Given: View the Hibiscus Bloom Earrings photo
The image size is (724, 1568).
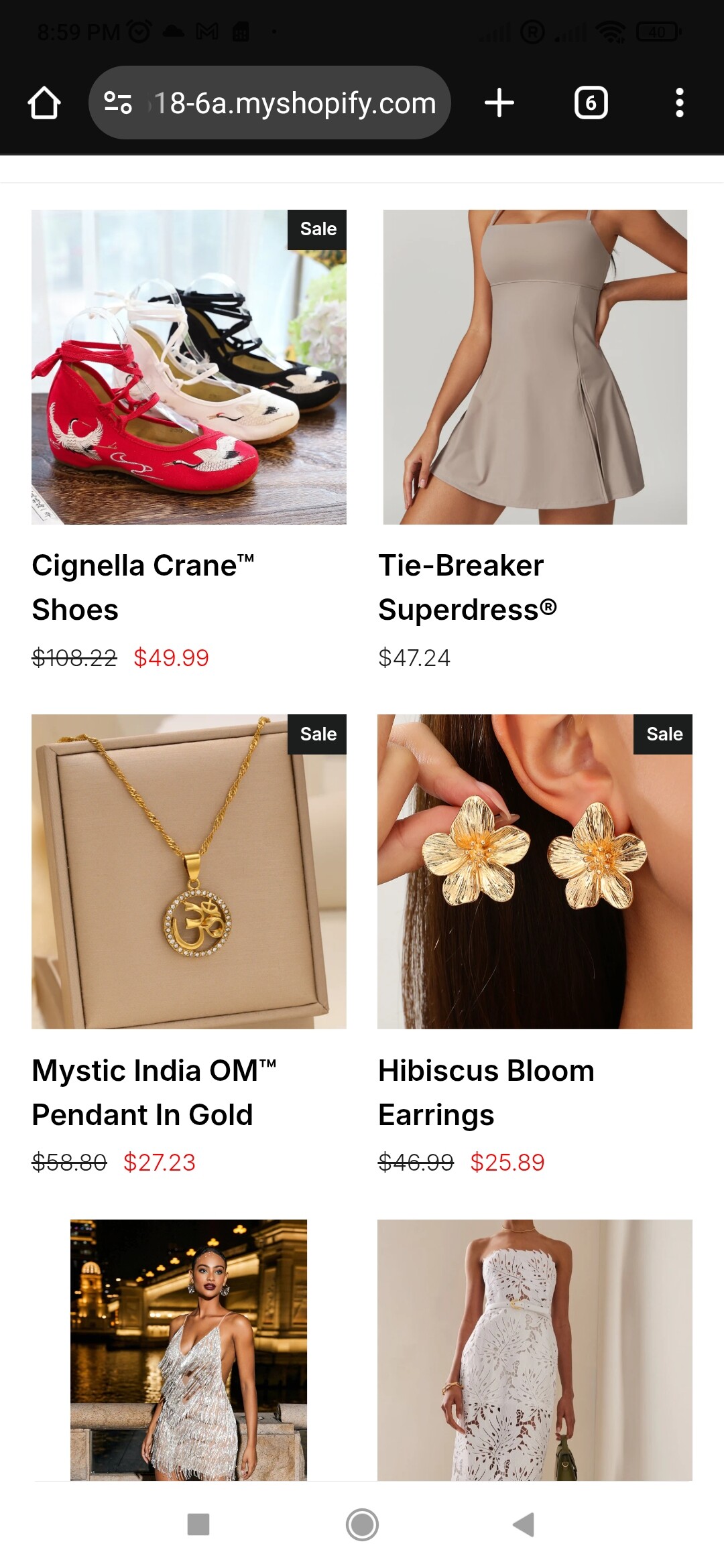Looking at the screenshot, I should pyautogui.click(x=535, y=871).
